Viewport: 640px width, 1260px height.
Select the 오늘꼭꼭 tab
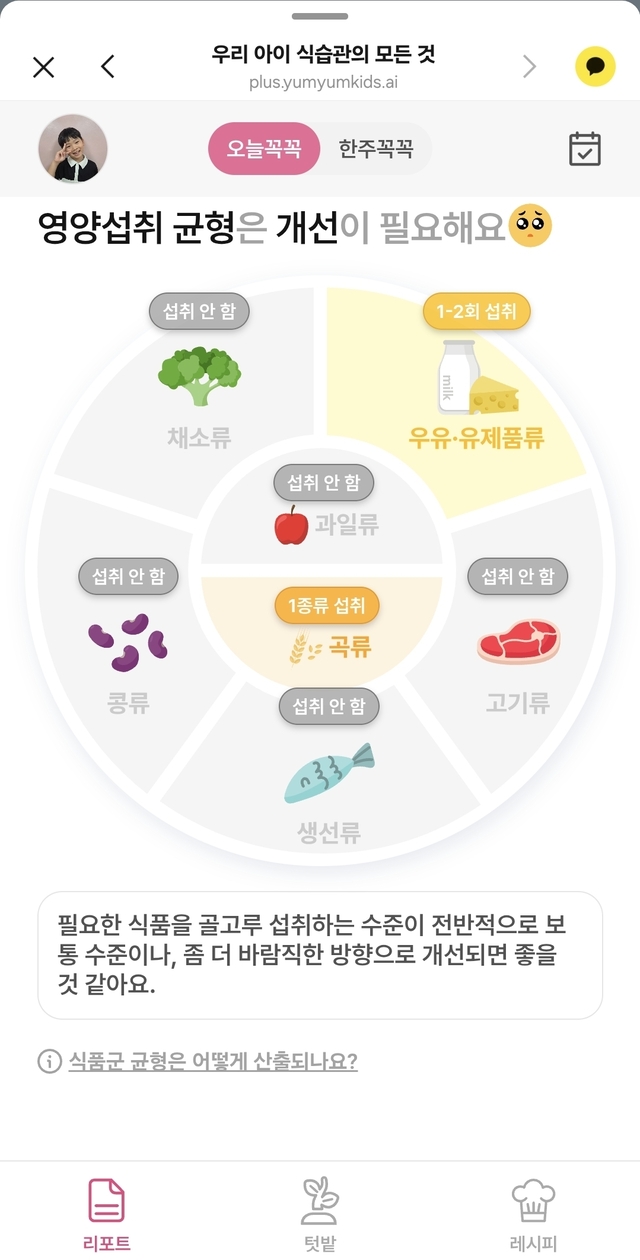point(263,149)
